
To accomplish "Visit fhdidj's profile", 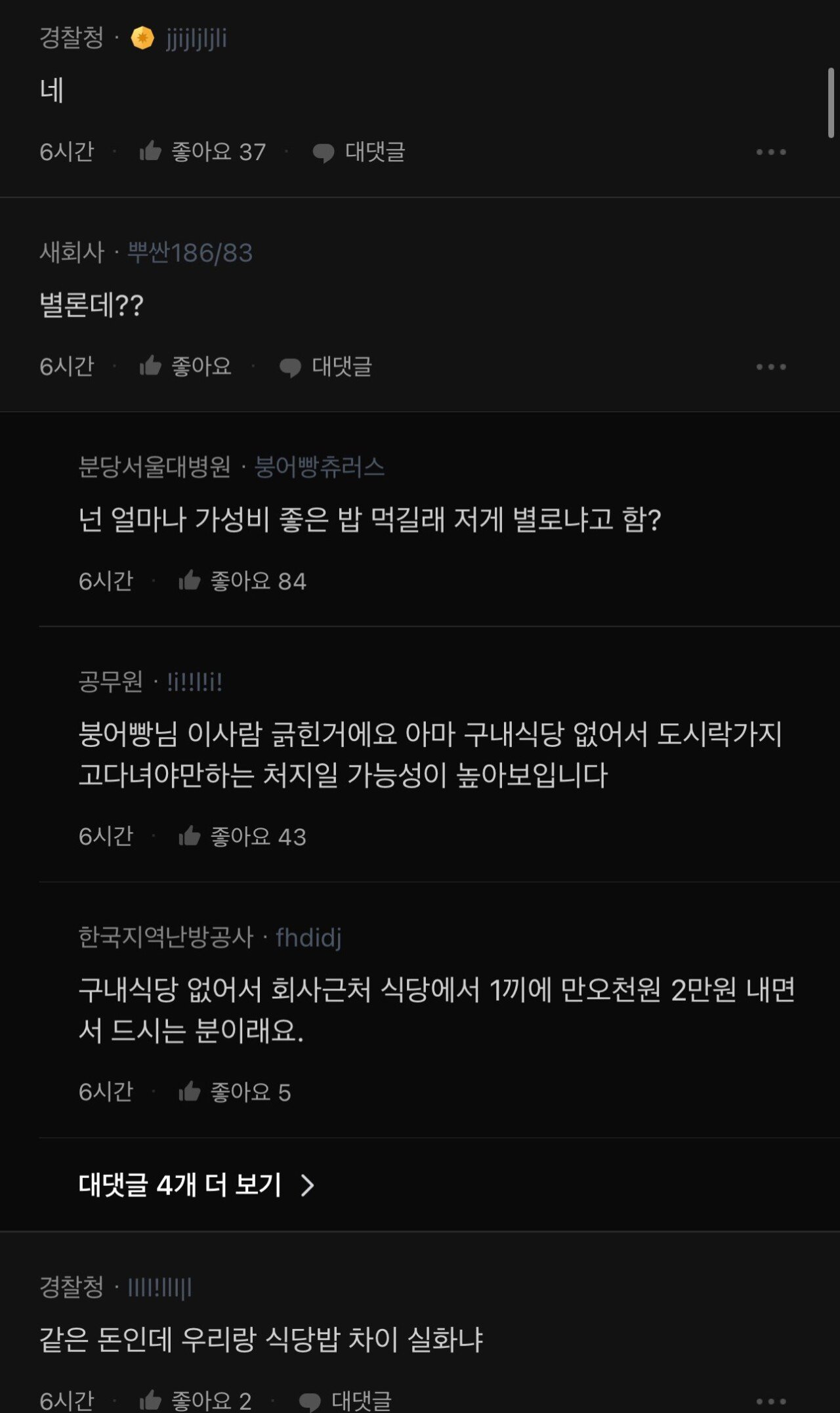I will 308,937.
